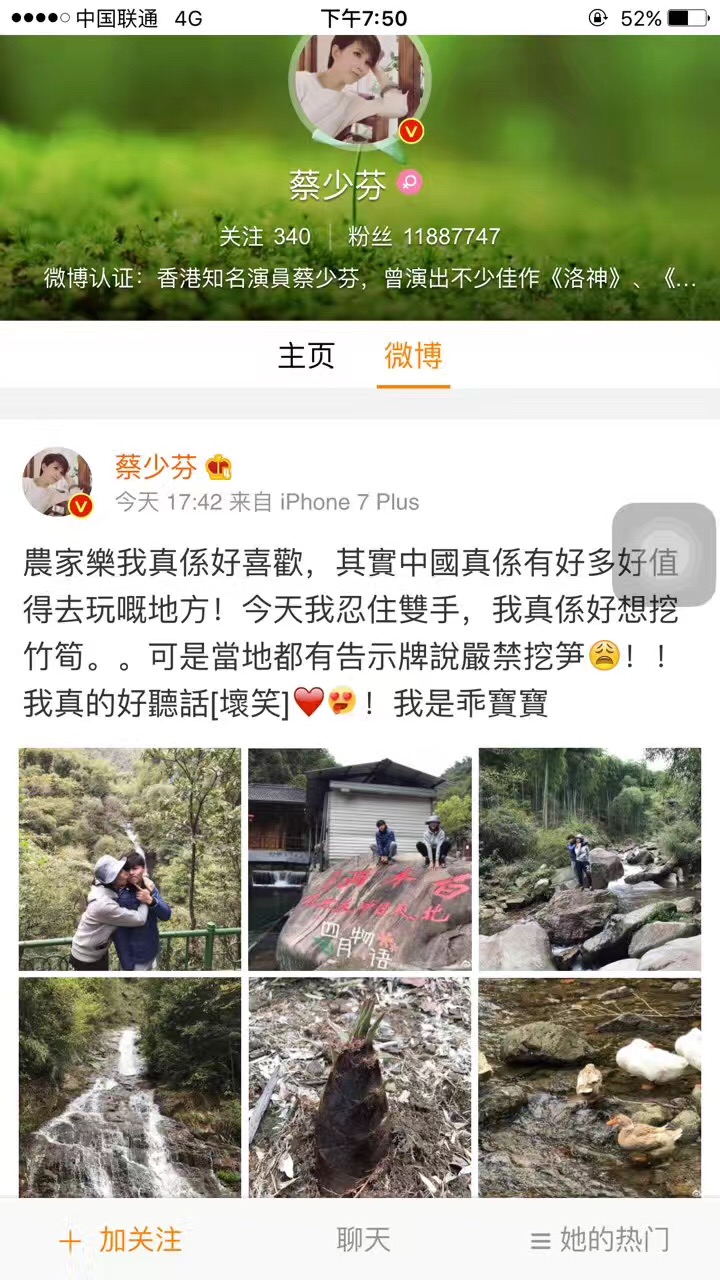Open the ducks by the stream photo
Image resolution: width=720 pixels, height=1280 pixels.
tap(590, 1087)
